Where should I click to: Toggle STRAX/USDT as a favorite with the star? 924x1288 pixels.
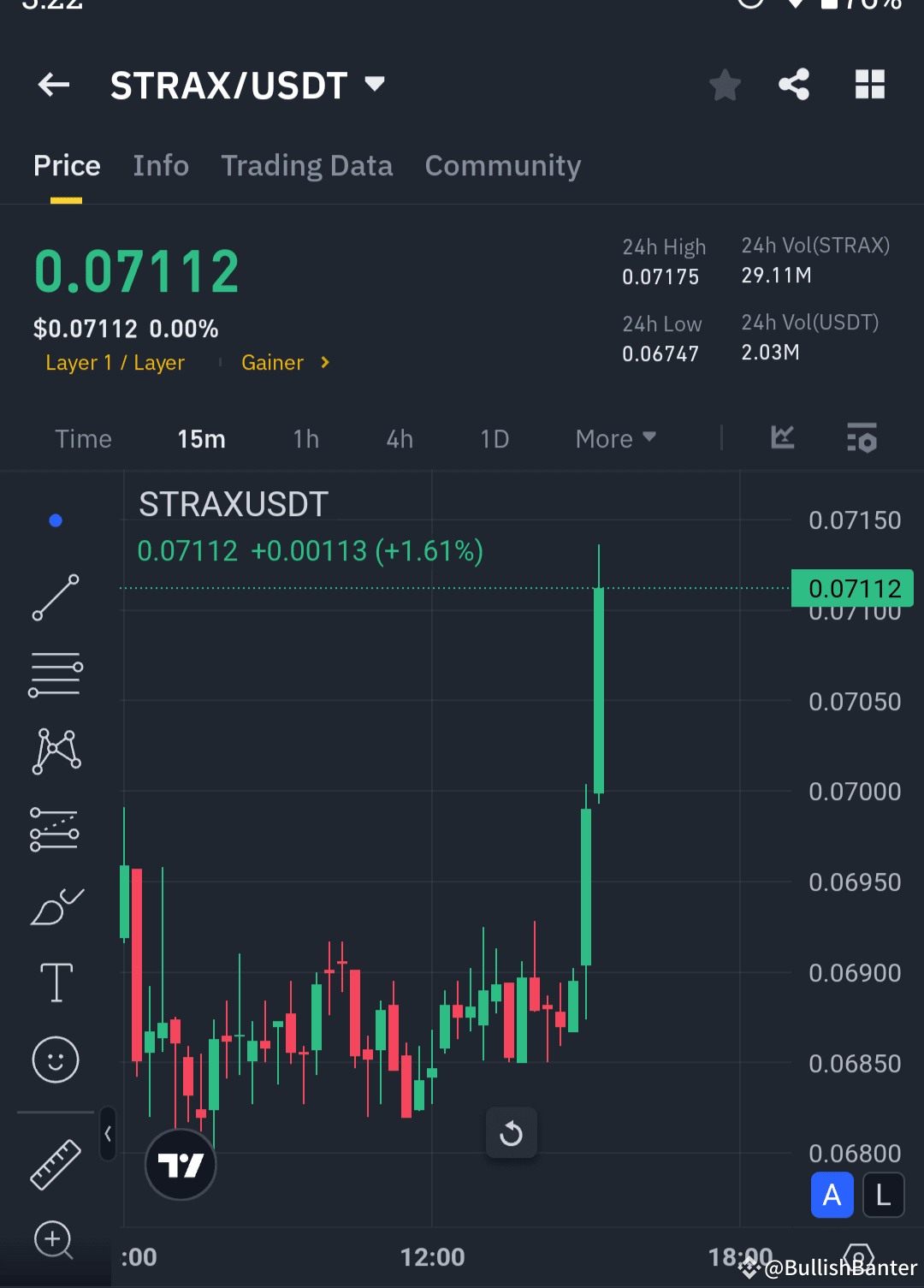pos(725,85)
